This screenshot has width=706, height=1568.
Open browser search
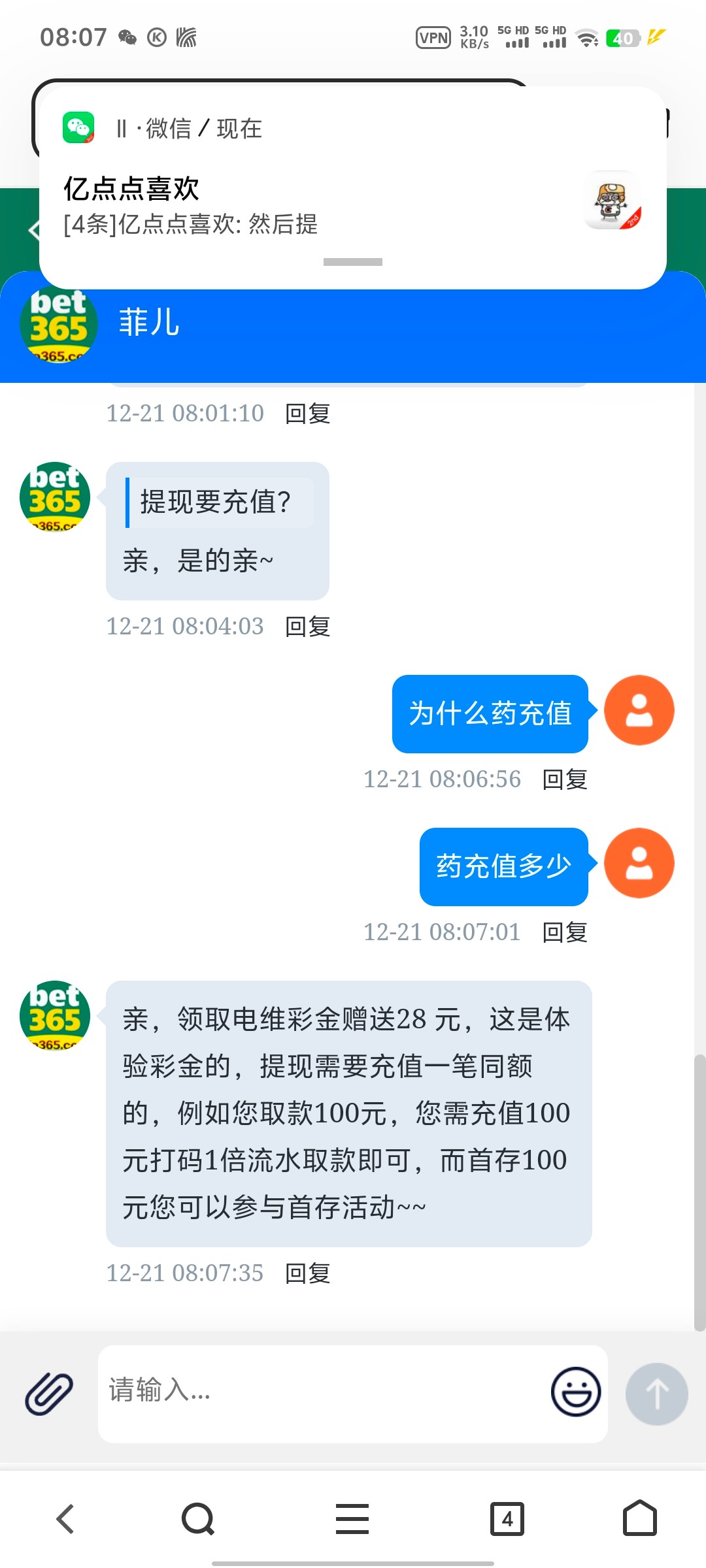pos(198,1518)
